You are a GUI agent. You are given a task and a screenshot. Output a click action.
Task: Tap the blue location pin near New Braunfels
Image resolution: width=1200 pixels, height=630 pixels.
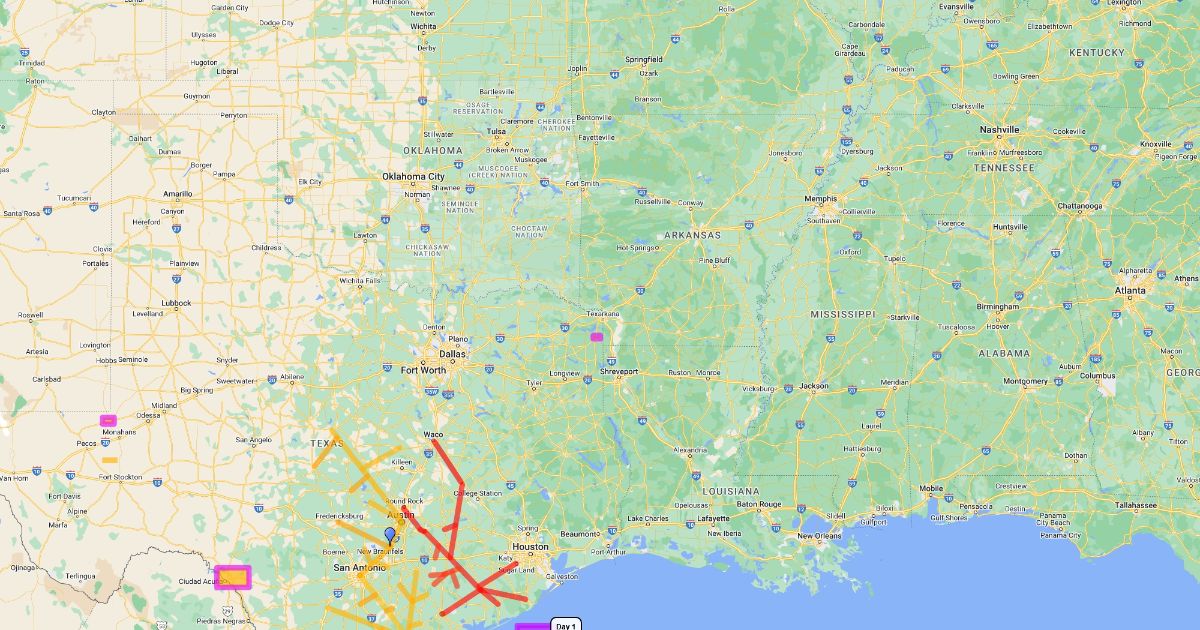(x=390, y=535)
